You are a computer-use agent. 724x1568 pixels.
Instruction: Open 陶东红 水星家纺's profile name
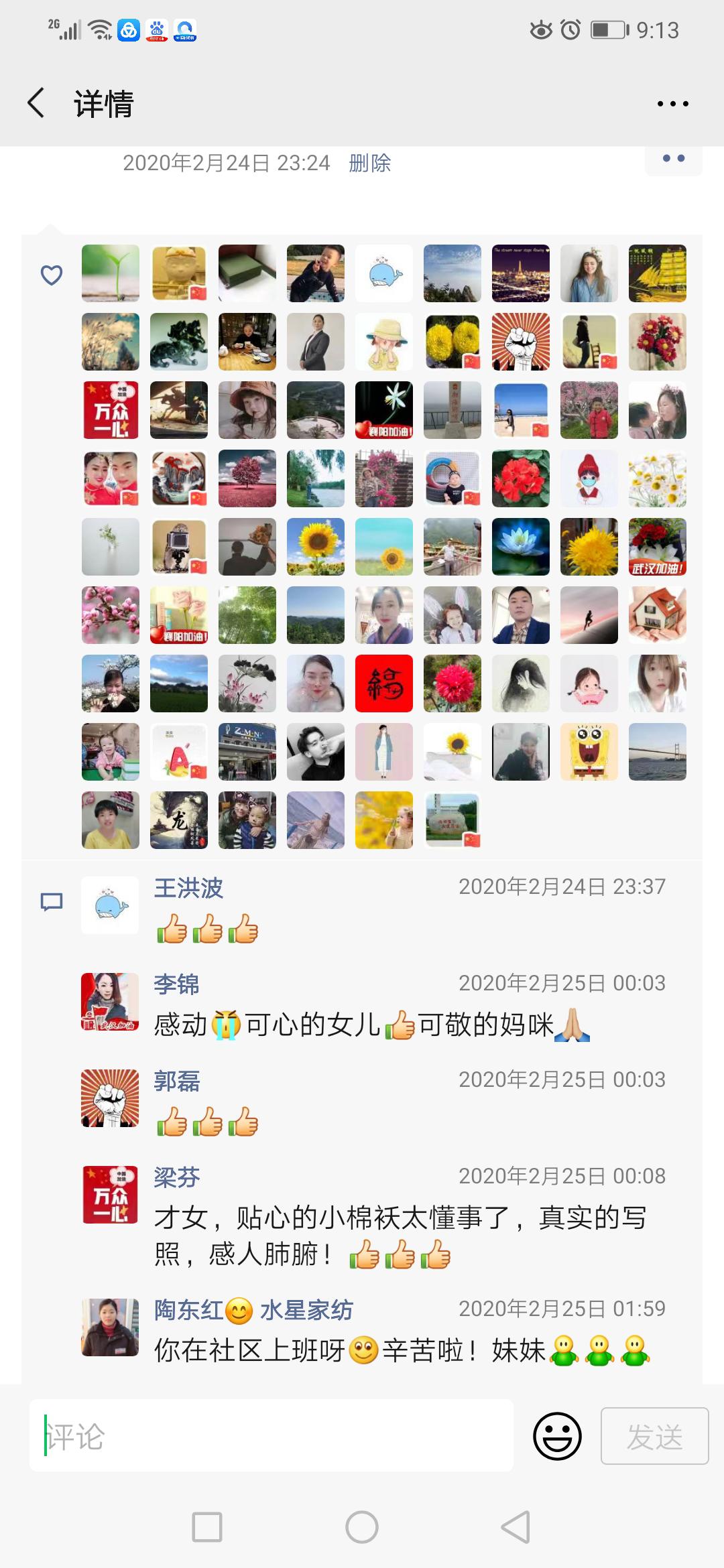(x=253, y=1310)
